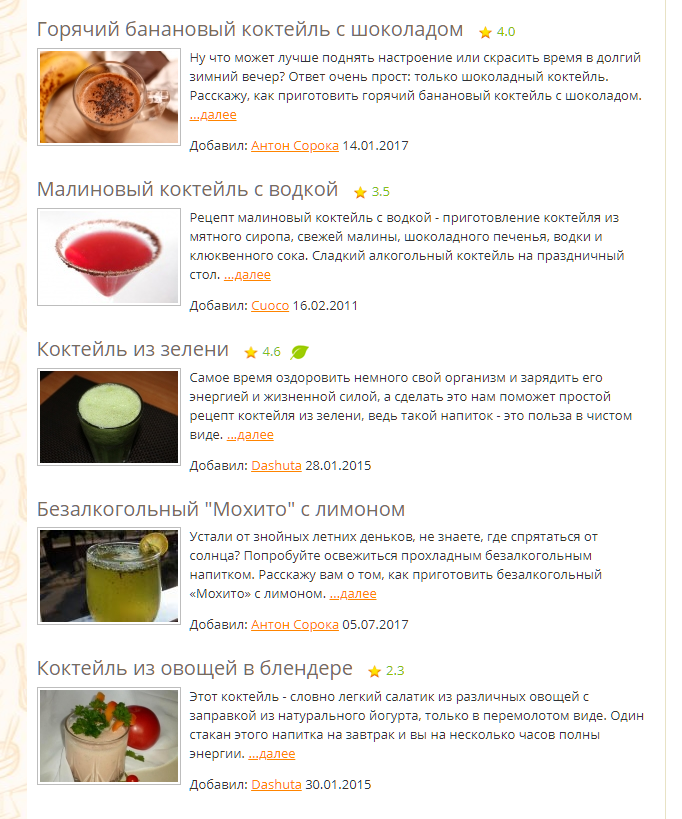Viewport: 682px width, 819px height.
Task: Open the Малиновый коктейль с водкой title
Action: pos(187,190)
